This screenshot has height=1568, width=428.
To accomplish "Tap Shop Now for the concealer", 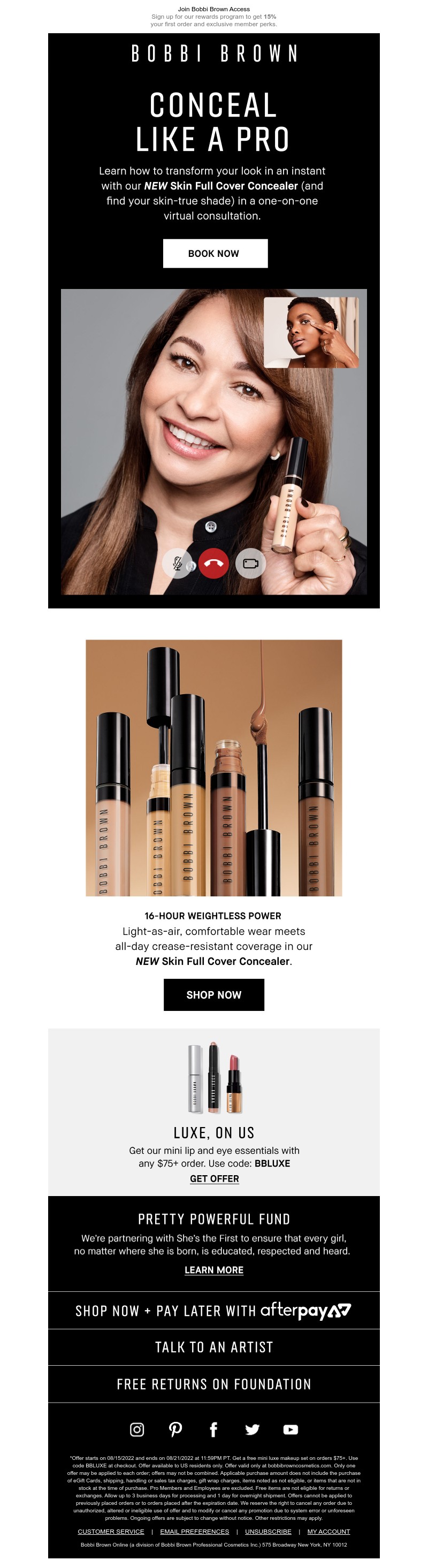I will click(x=213, y=995).
